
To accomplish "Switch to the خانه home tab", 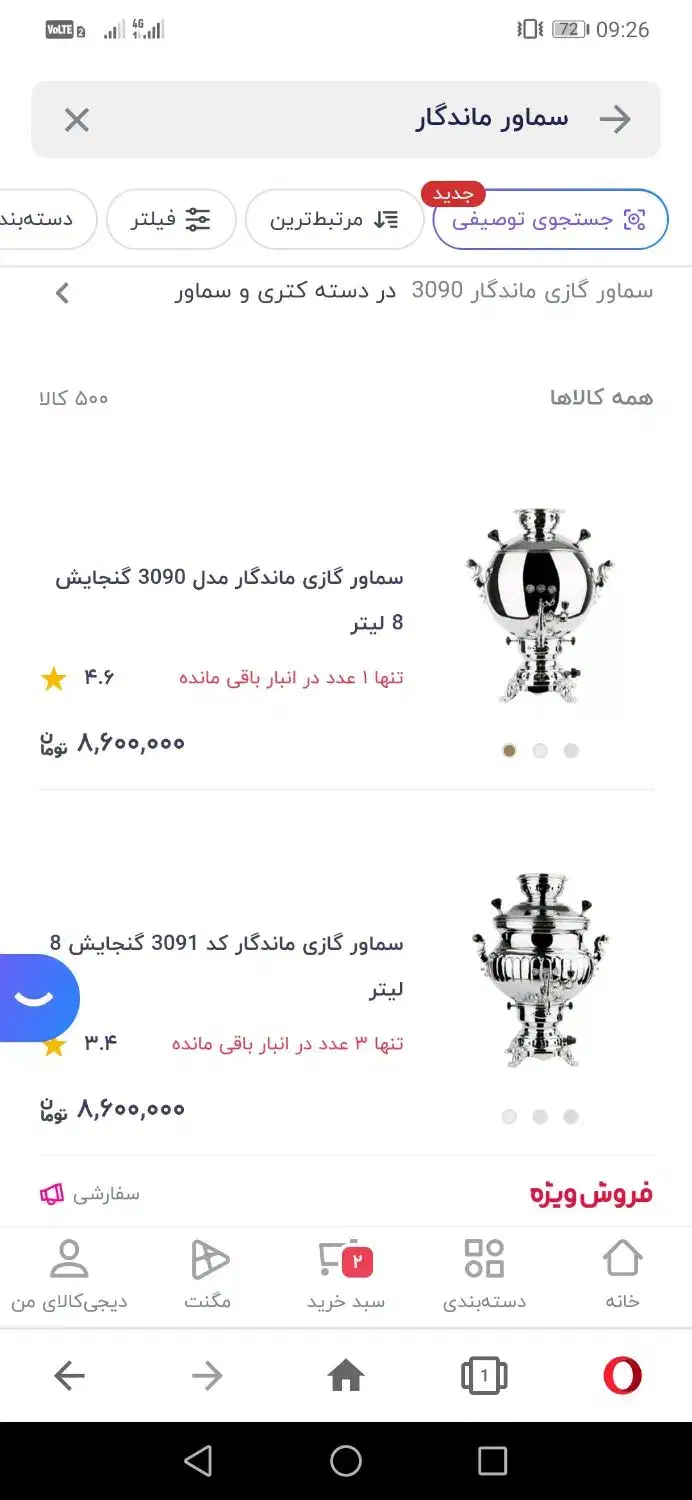I will point(622,1273).
